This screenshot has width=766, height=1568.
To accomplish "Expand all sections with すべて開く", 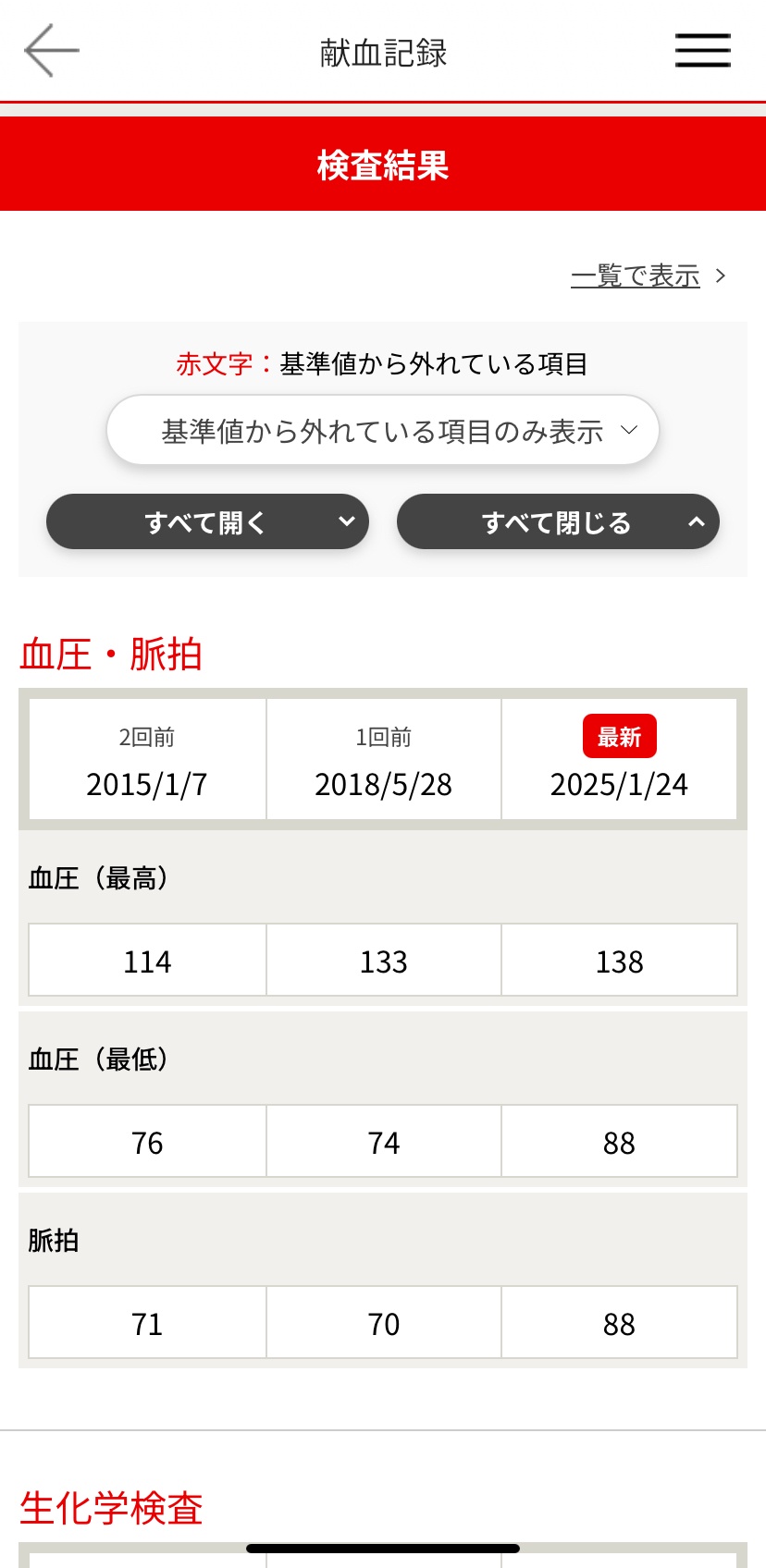I will coord(207,522).
